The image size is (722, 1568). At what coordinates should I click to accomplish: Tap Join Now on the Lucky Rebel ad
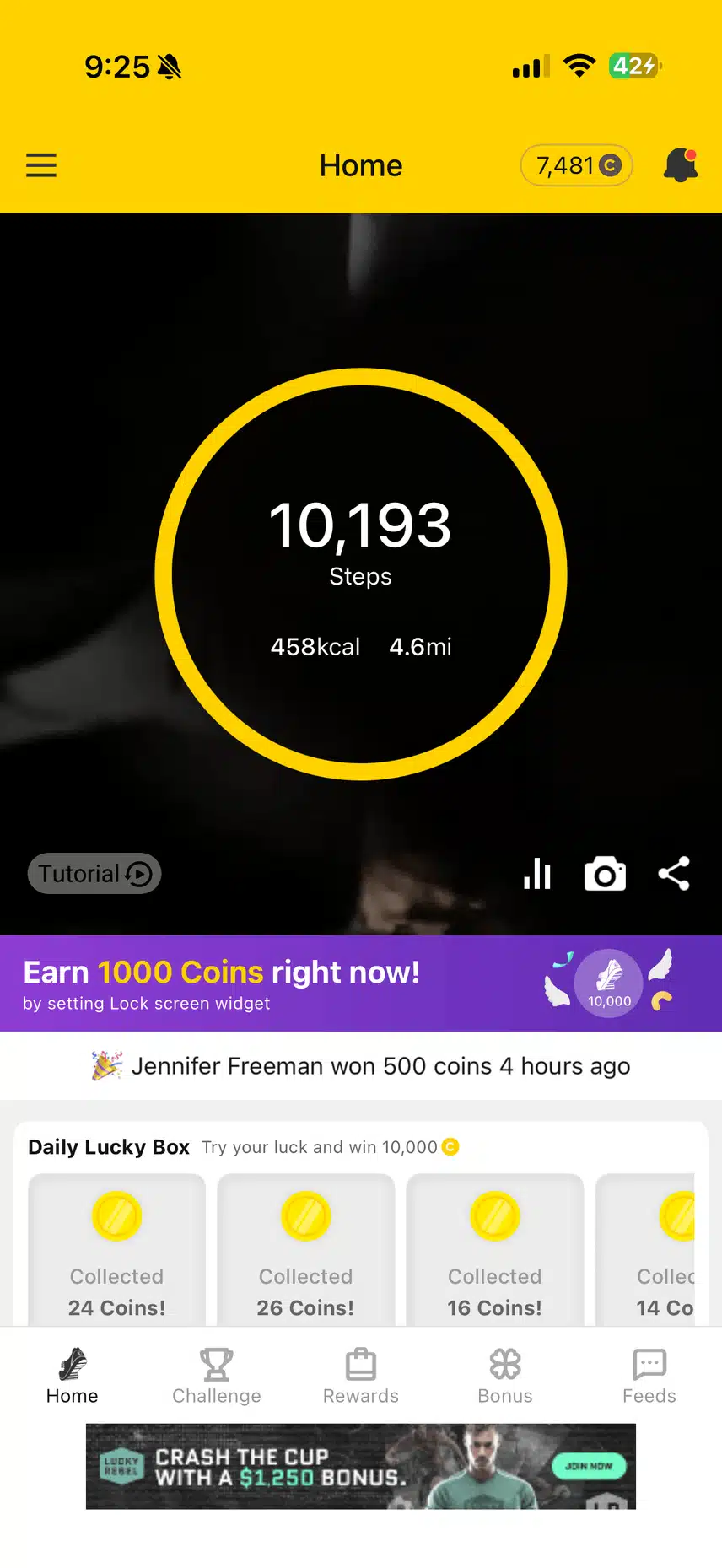[589, 1466]
